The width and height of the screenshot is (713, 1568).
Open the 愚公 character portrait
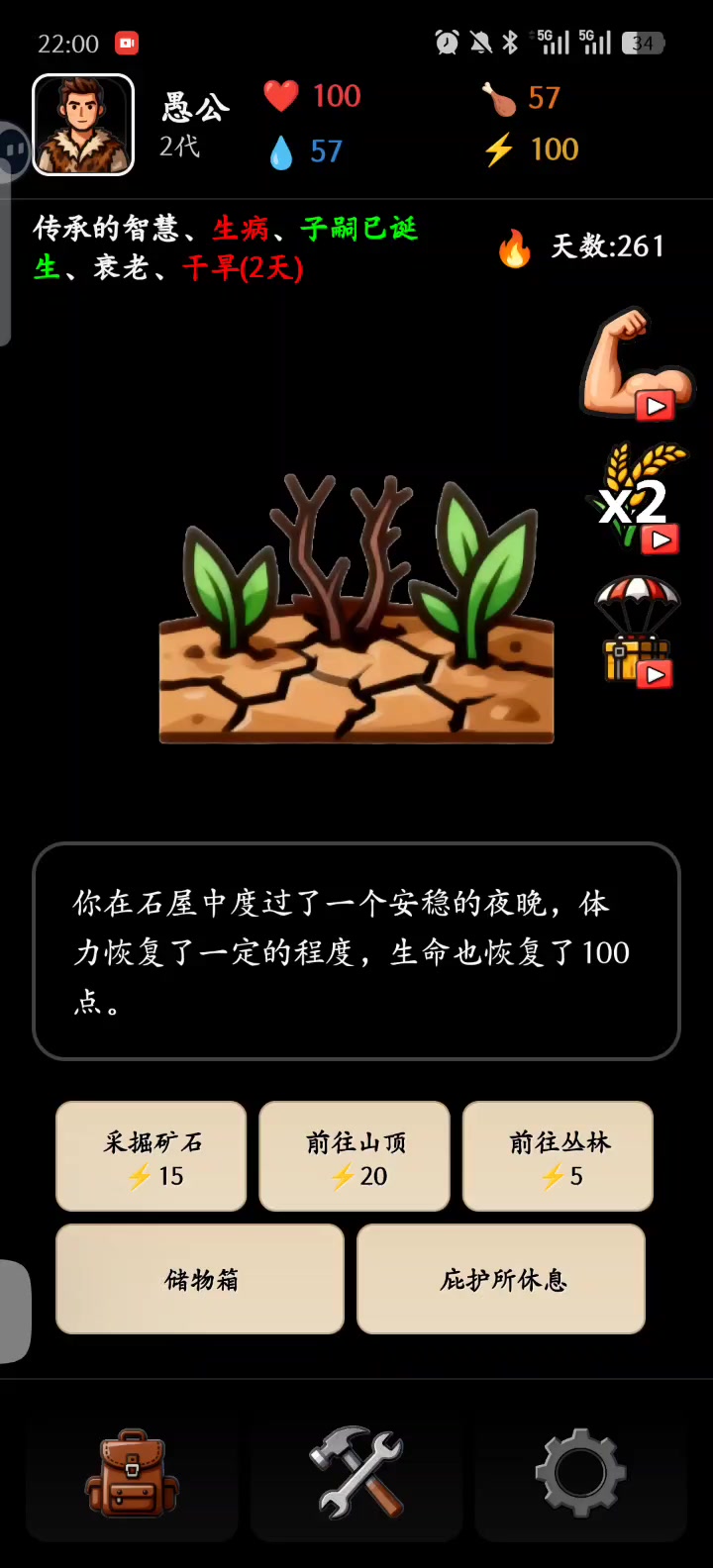83,126
